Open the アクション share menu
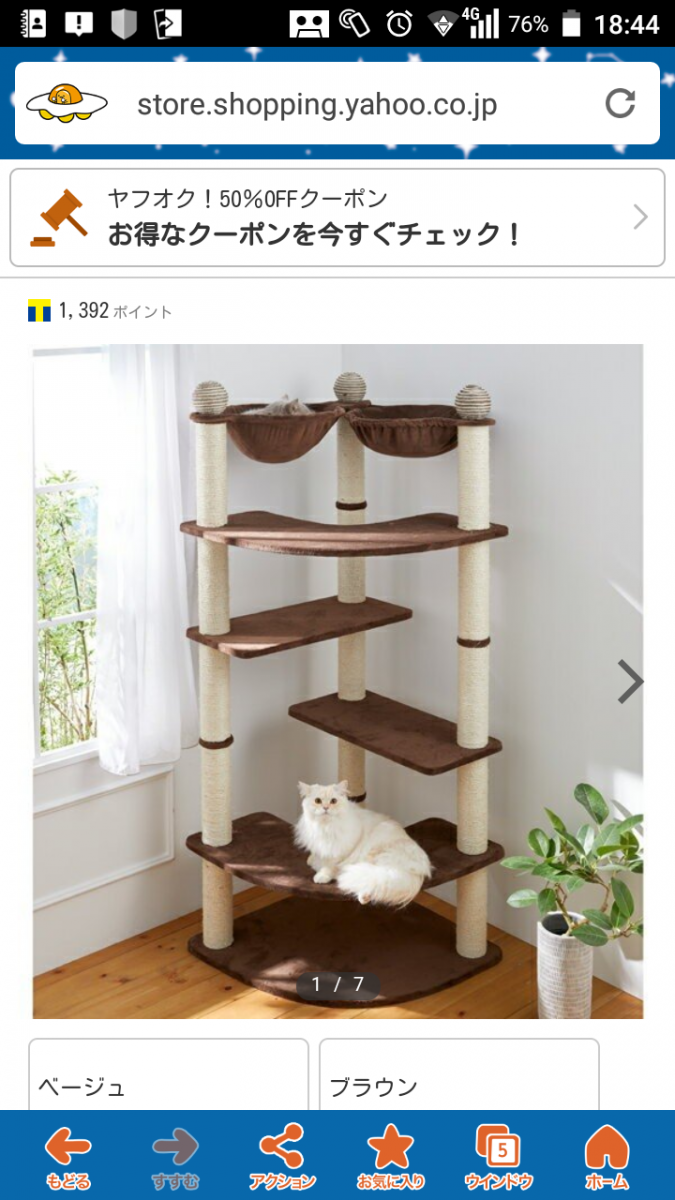This screenshot has height=1200, width=675. coord(282,1158)
